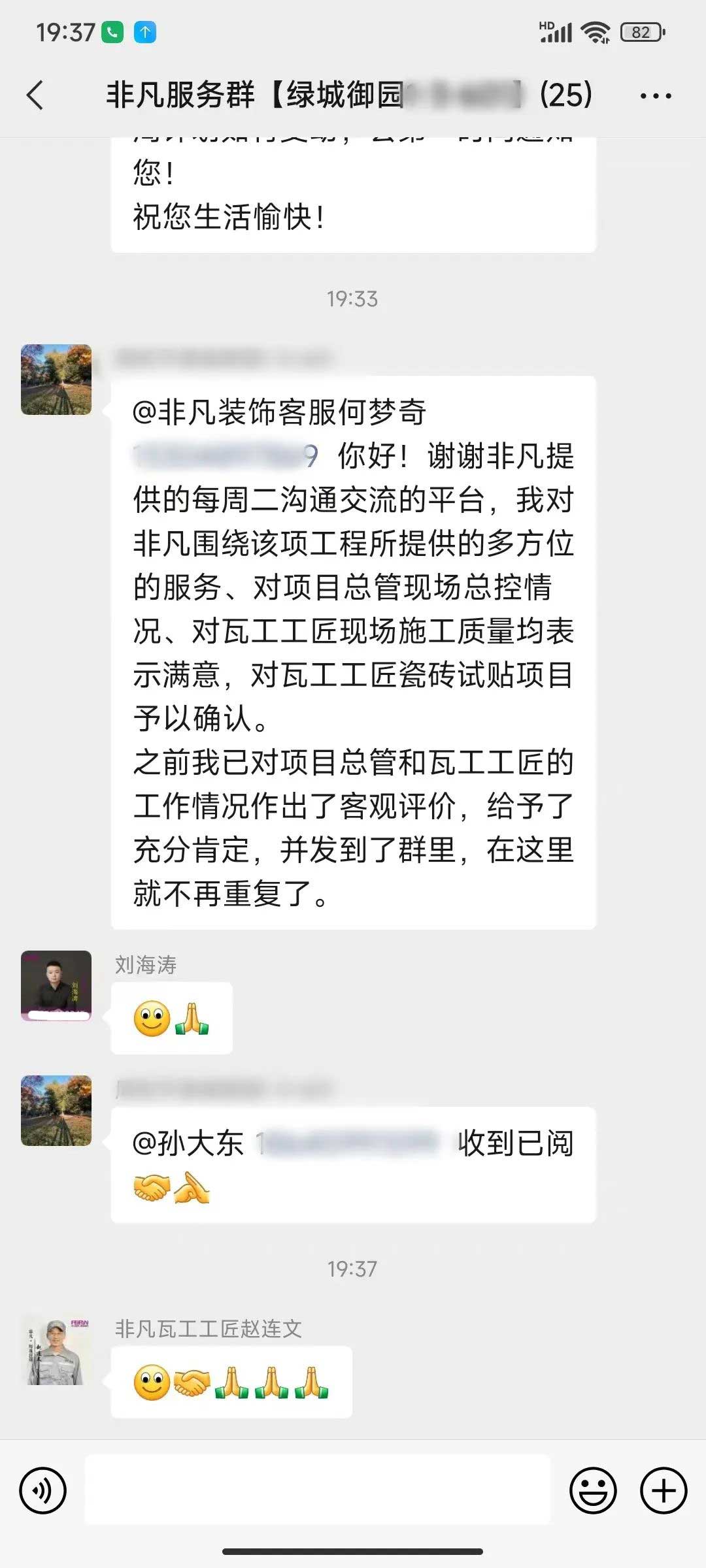Go back from the group chat

(35, 95)
